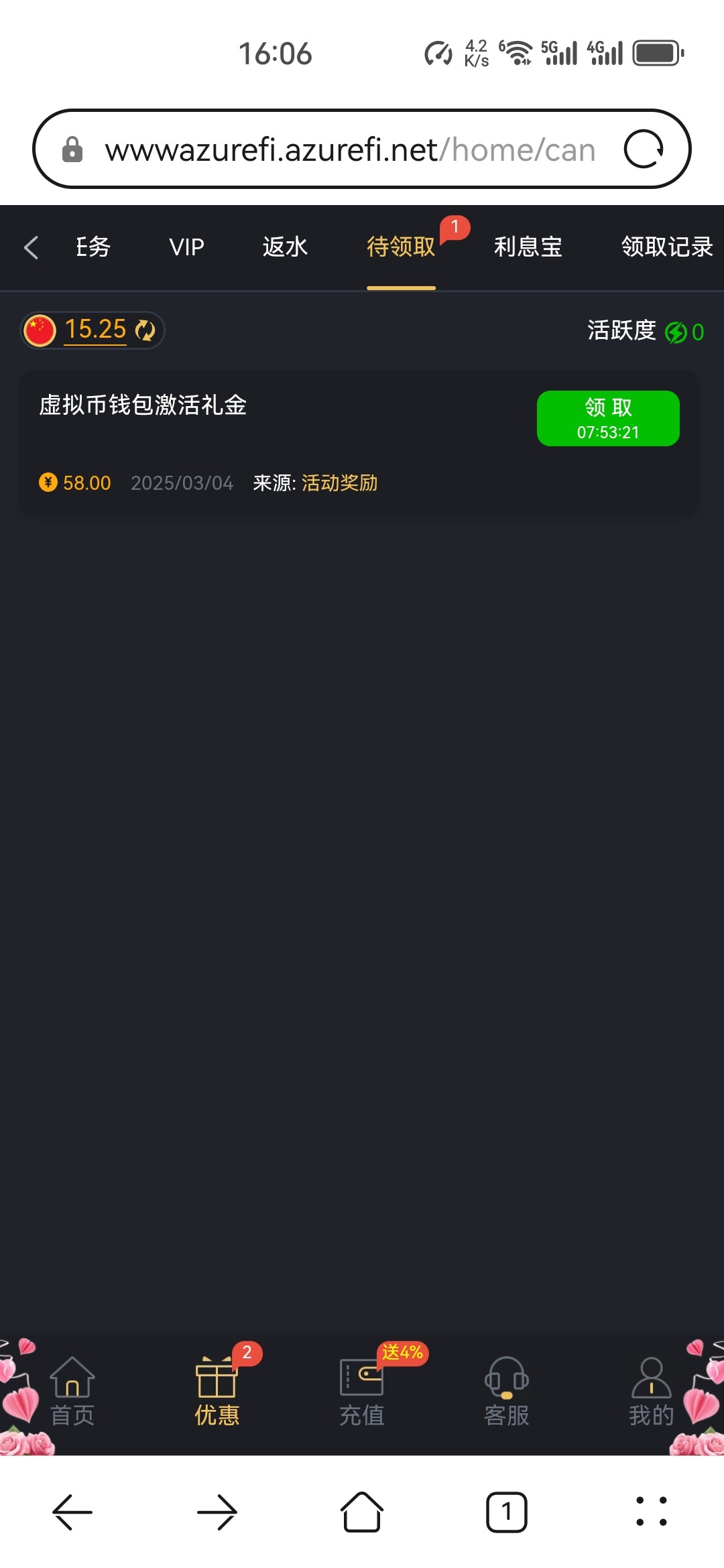Claim the 虚拟币钱包激活礼金 with 领取 button
This screenshot has width=724, height=1568.
607,418
